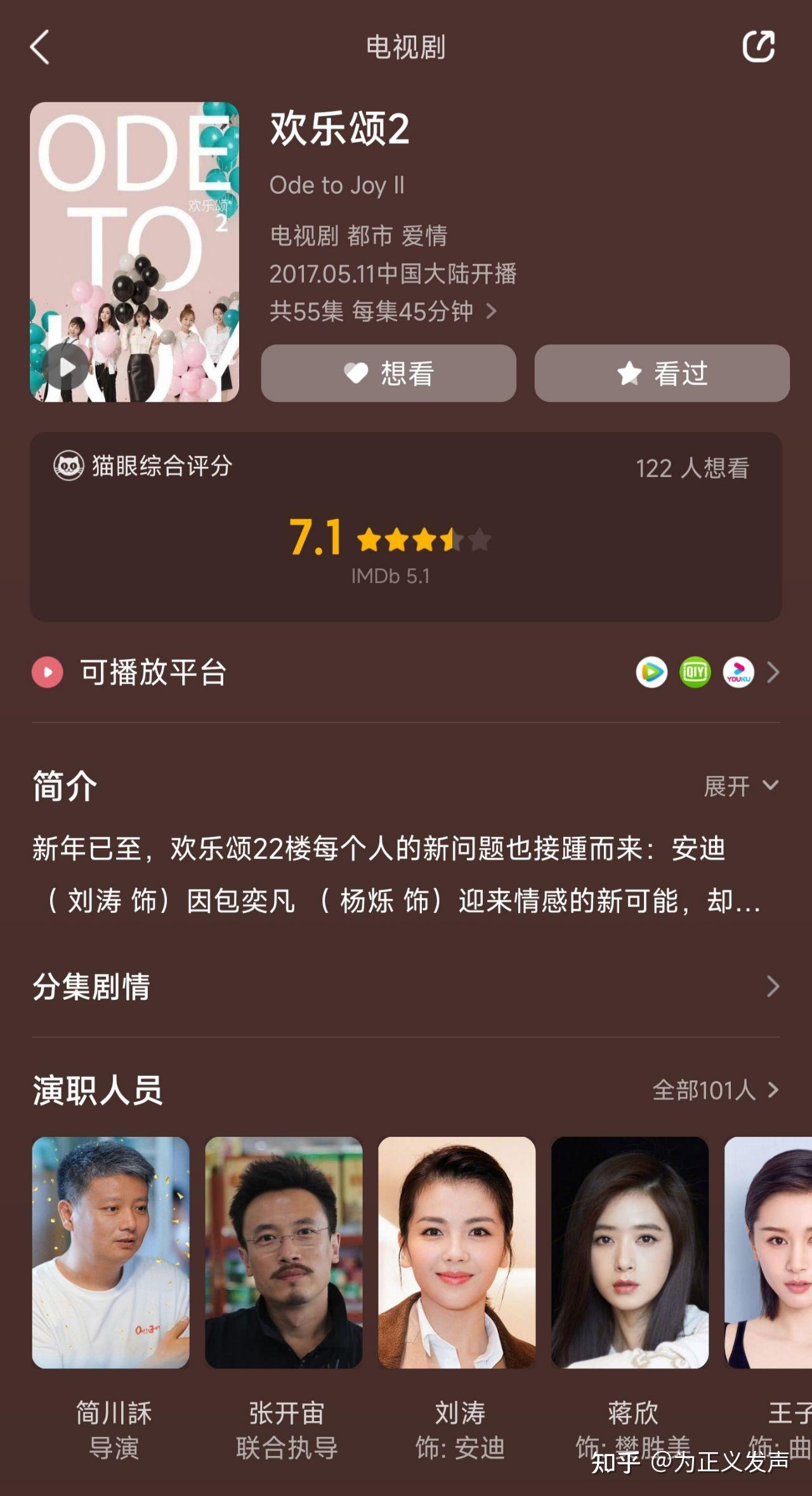Switch to the 电视剧 title header

405,46
